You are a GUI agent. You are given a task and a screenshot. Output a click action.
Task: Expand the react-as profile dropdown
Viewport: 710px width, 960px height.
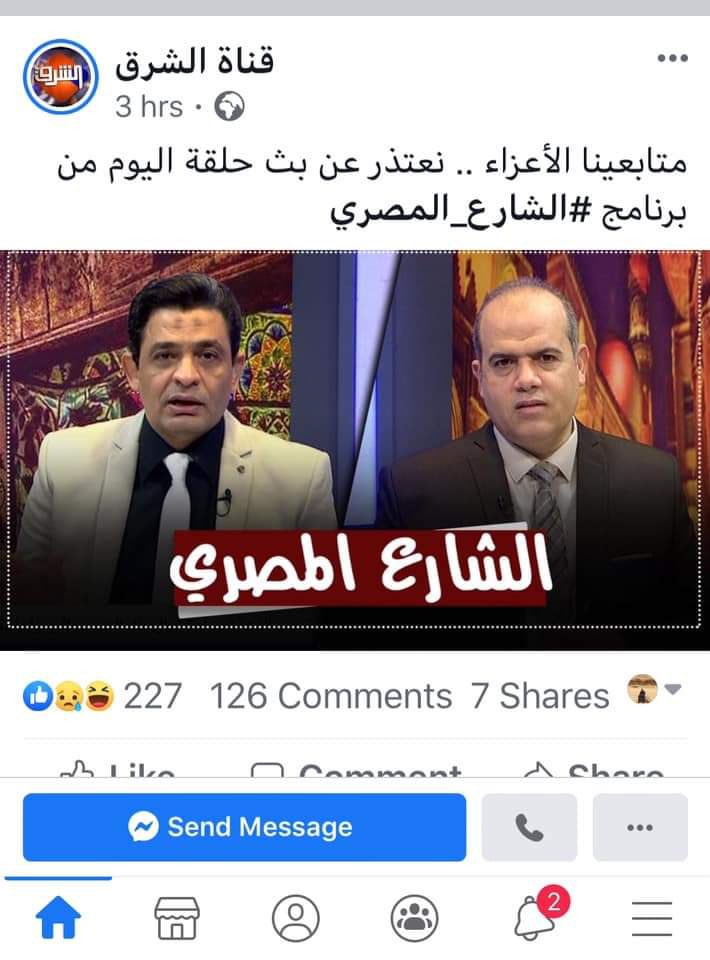pyautogui.click(x=655, y=690)
